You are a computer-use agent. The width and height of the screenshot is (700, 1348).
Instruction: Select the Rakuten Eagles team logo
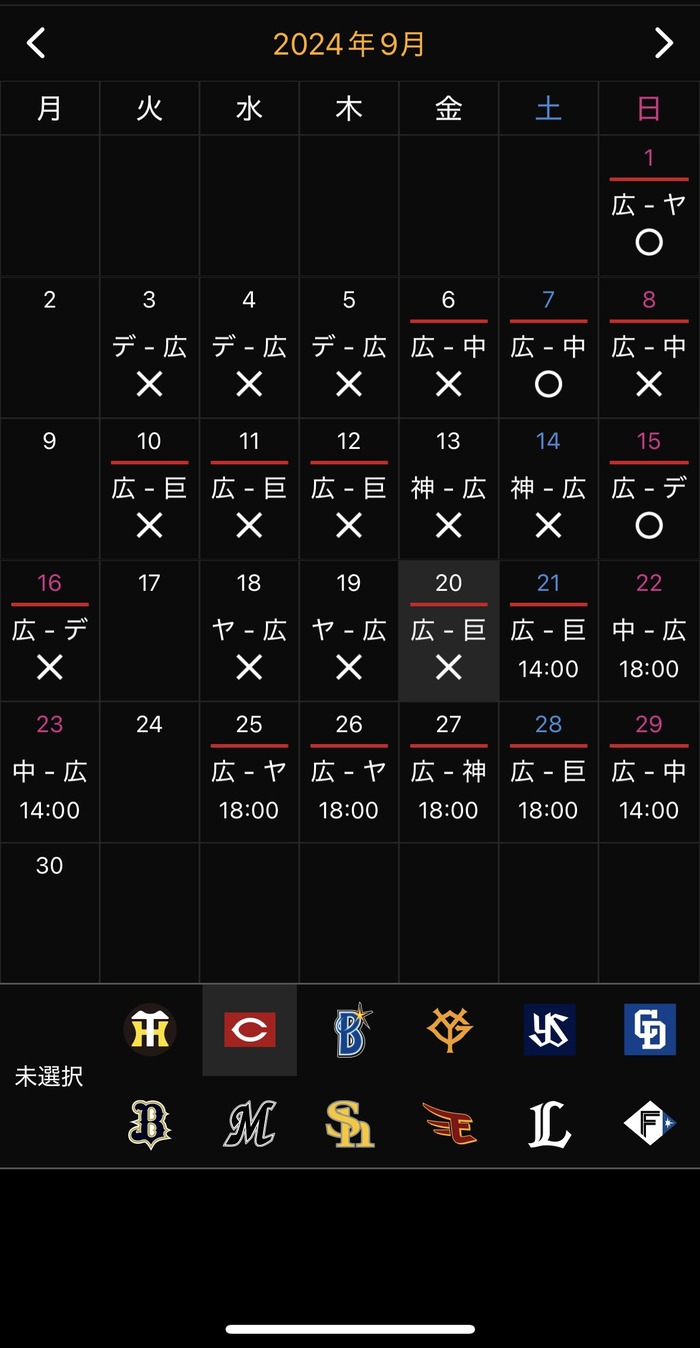tap(449, 1124)
